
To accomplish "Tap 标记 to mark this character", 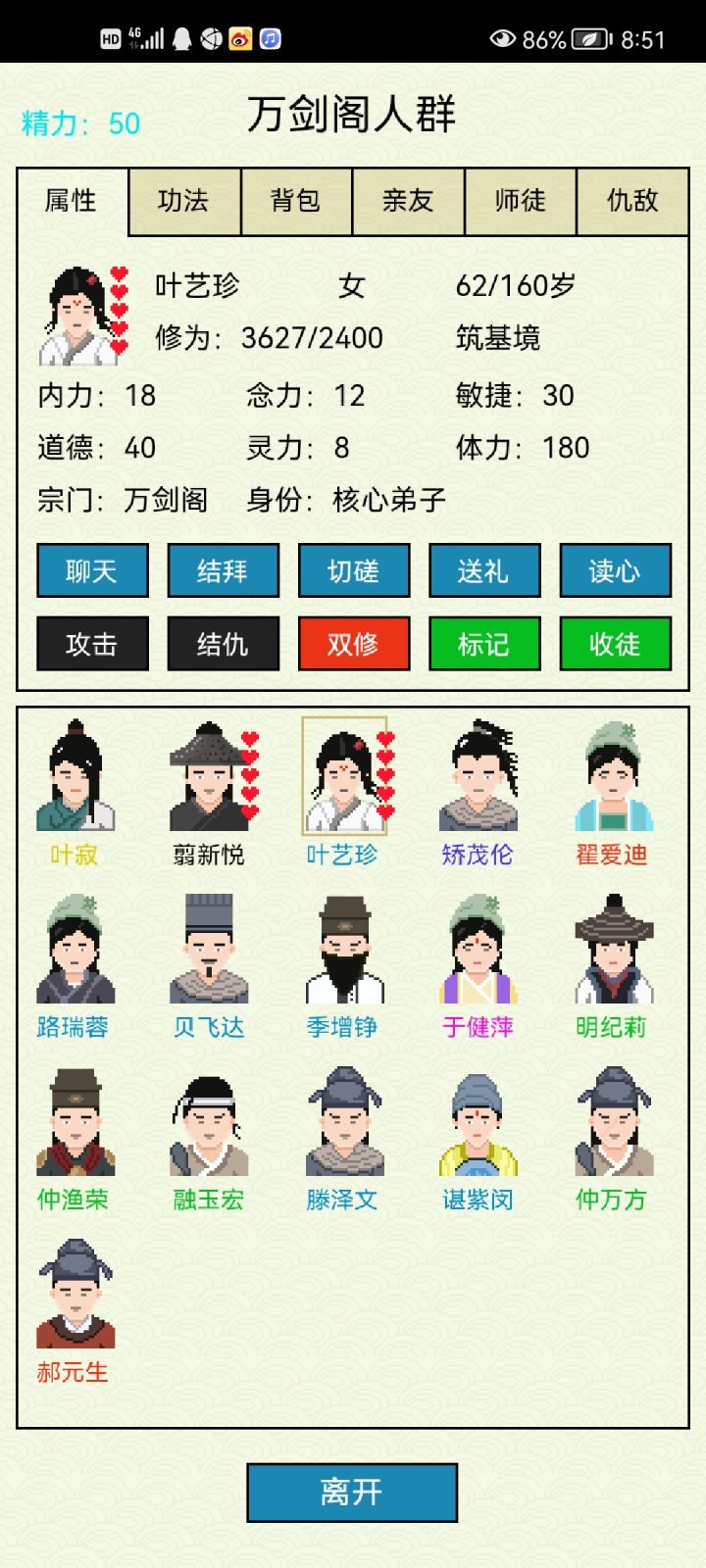I will coord(484,644).
